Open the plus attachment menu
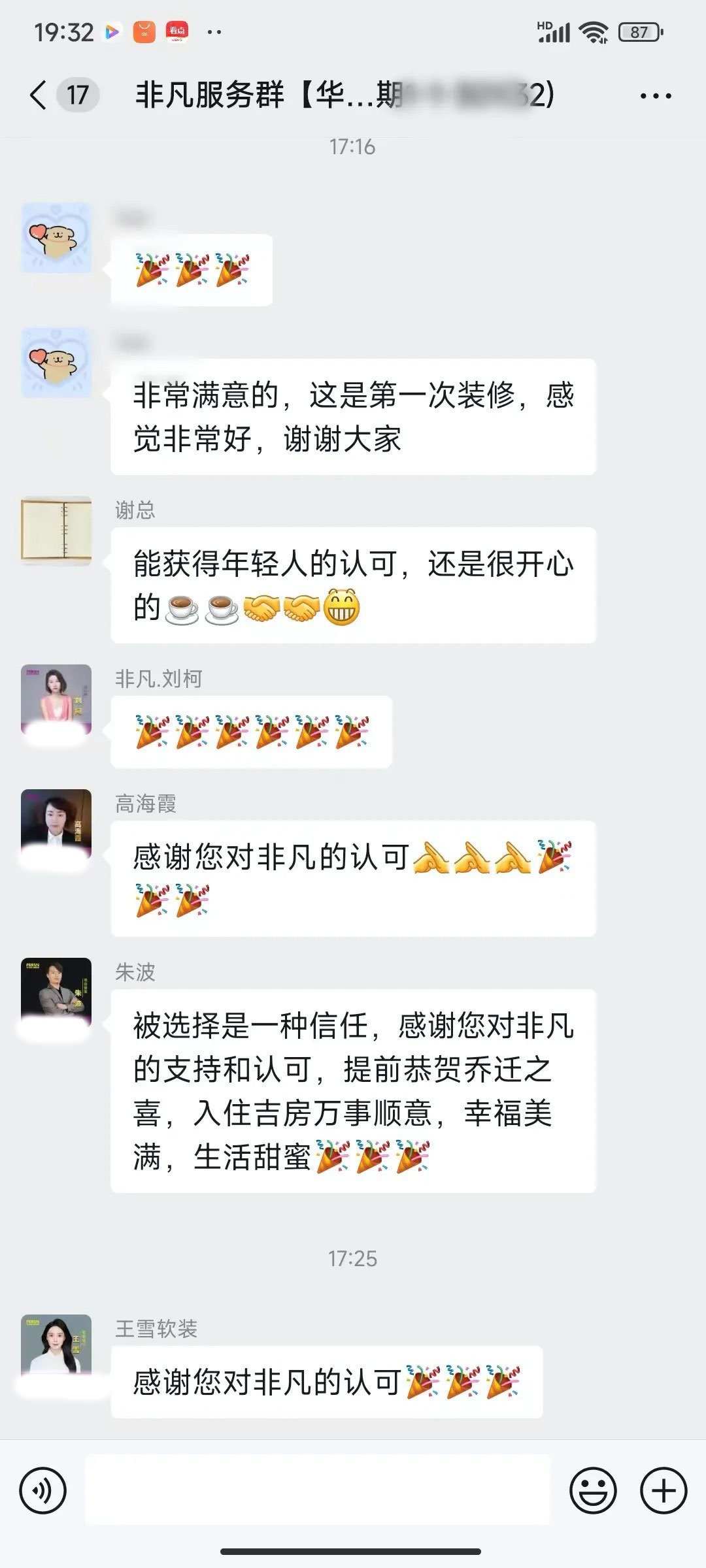The height and width of the screenshot is (1568, 706). [x=664, y=1492]
